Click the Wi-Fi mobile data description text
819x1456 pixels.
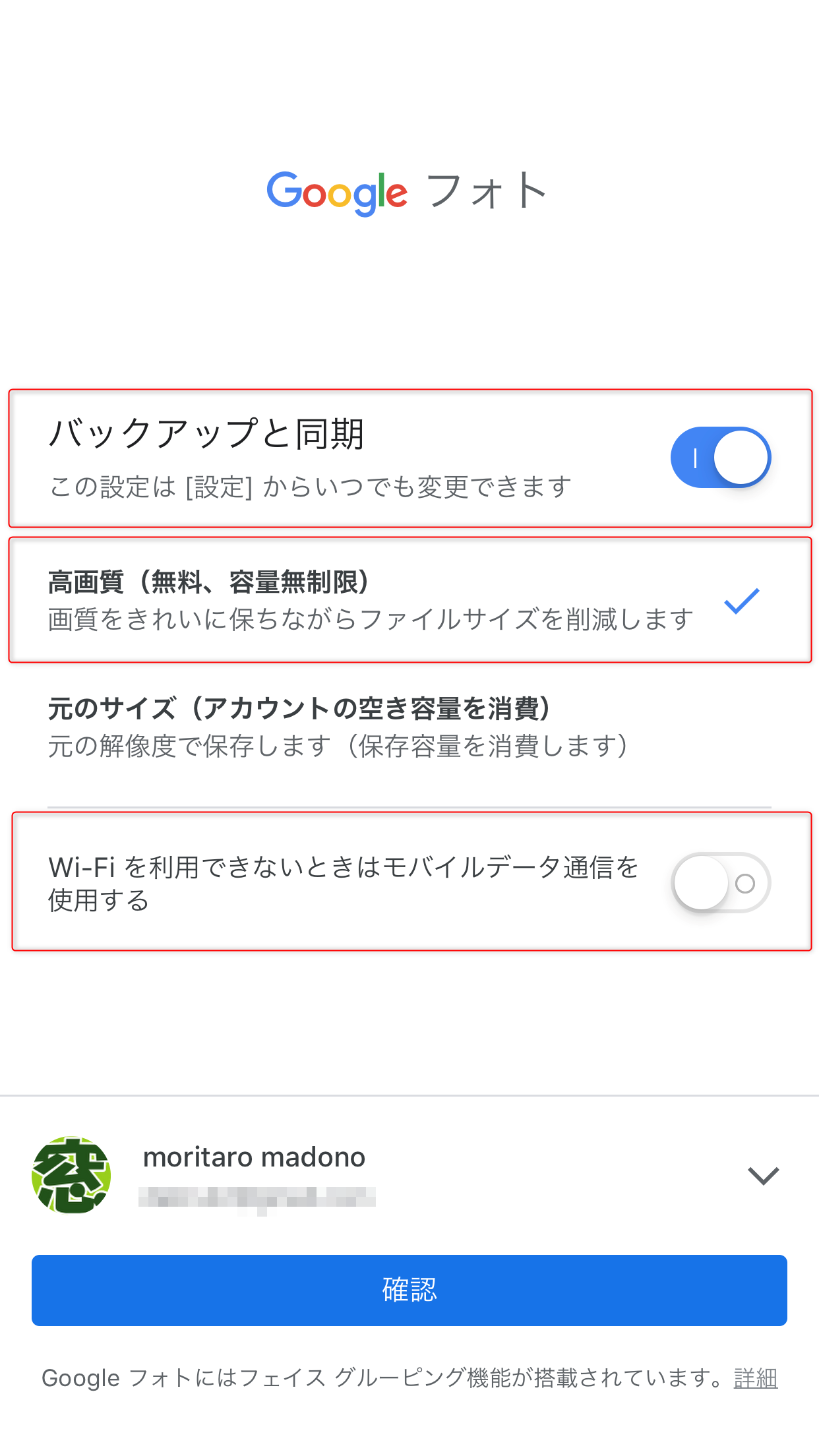[x=343, y=884]
